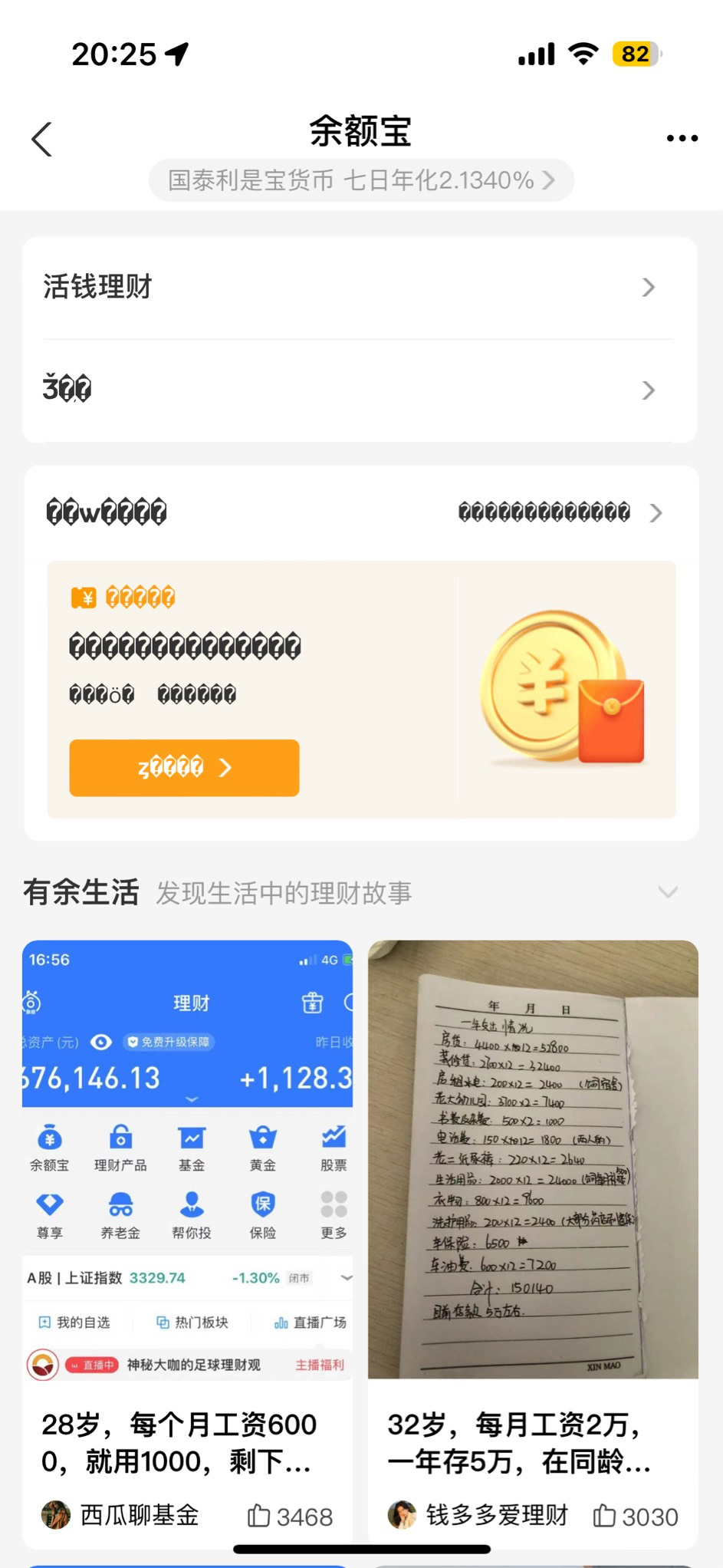View the 钱多多爱理财 author profile
This screenshot has height=1568, width=723.
coord(479,1515)
